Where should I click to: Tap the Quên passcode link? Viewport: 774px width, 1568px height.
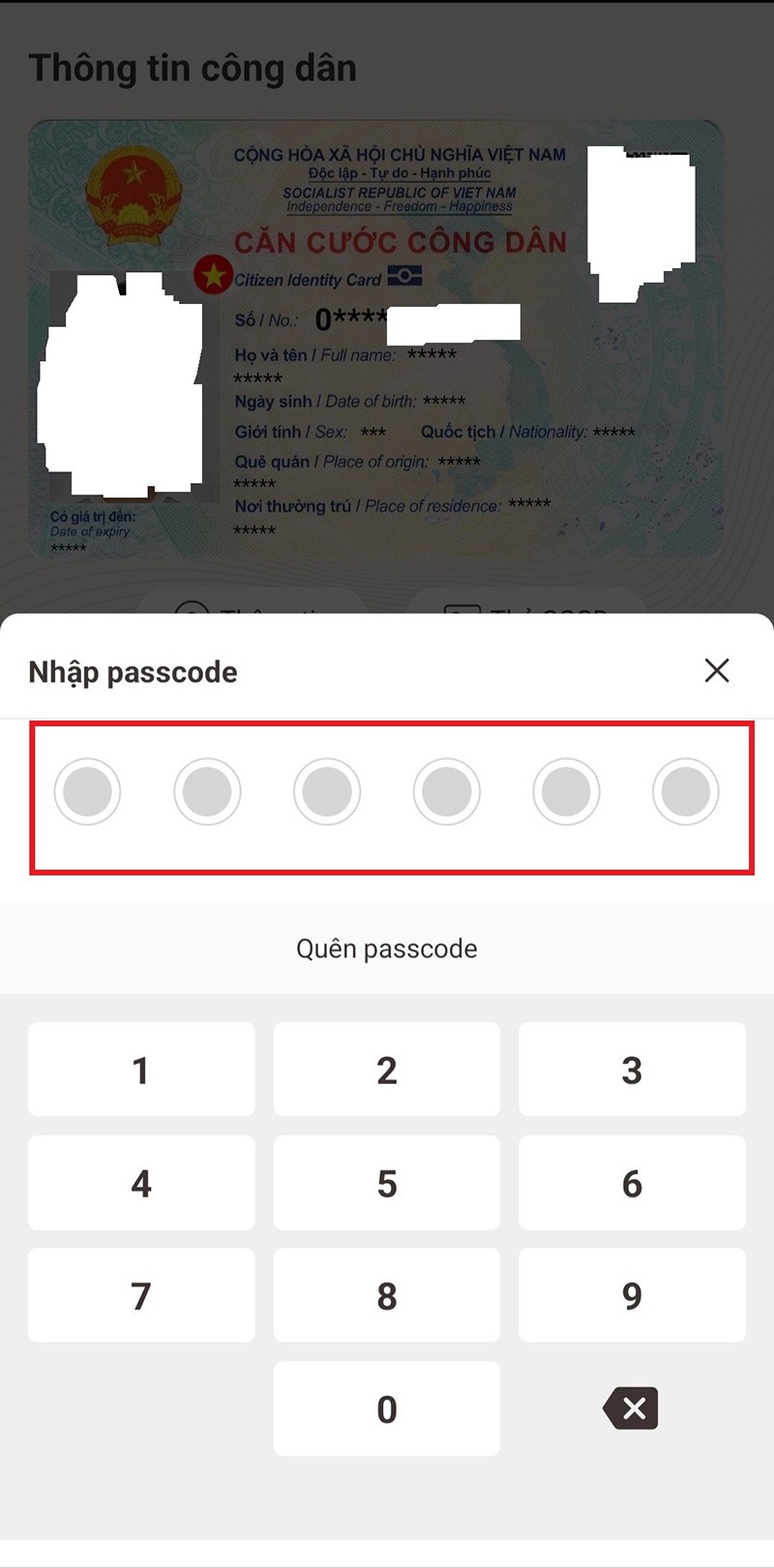(387, 949)
